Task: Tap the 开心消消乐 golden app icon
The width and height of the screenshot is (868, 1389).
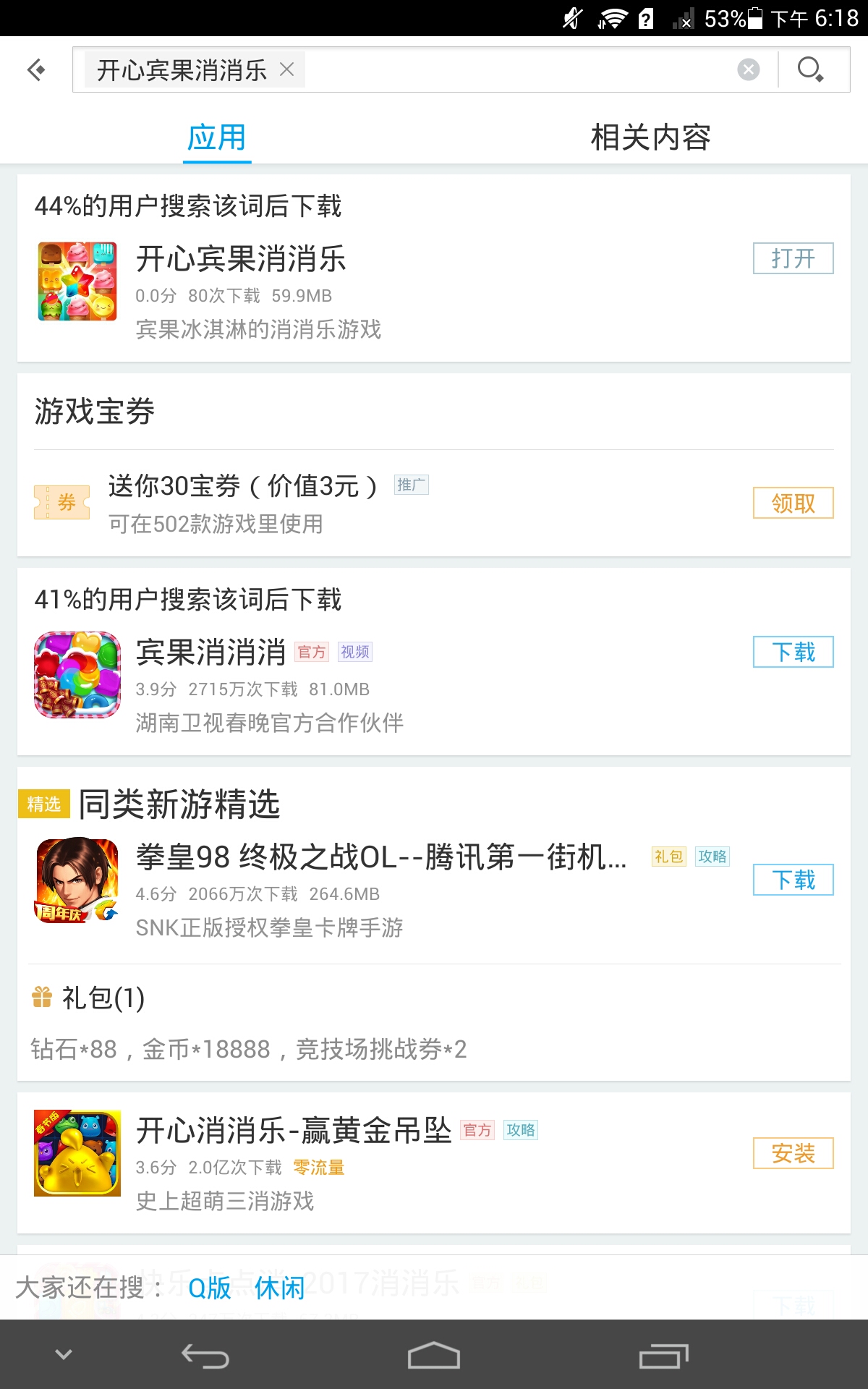Action: 76,1152
